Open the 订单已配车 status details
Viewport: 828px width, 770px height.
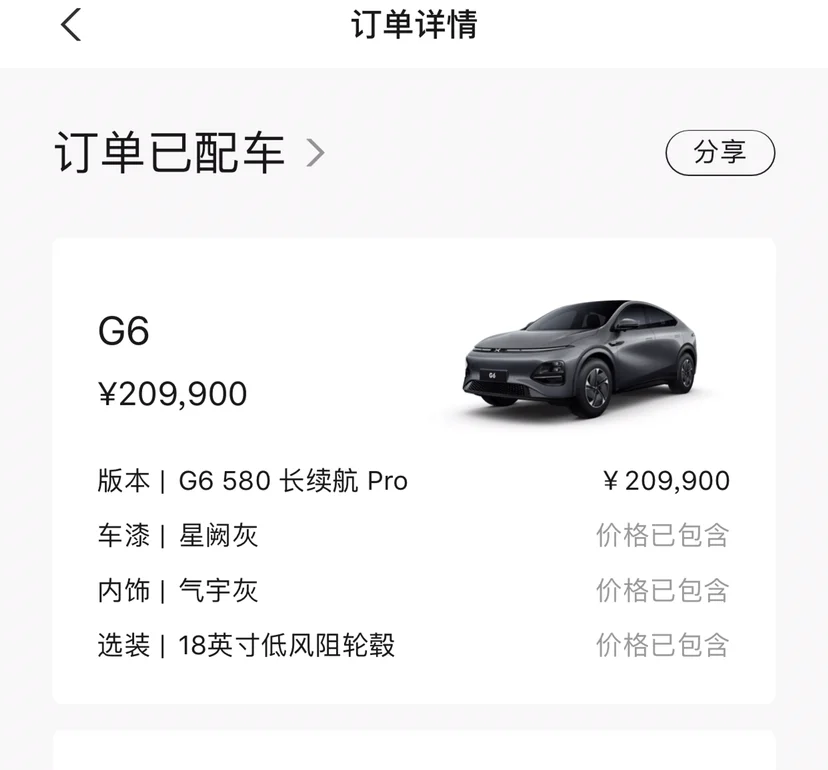190,153
